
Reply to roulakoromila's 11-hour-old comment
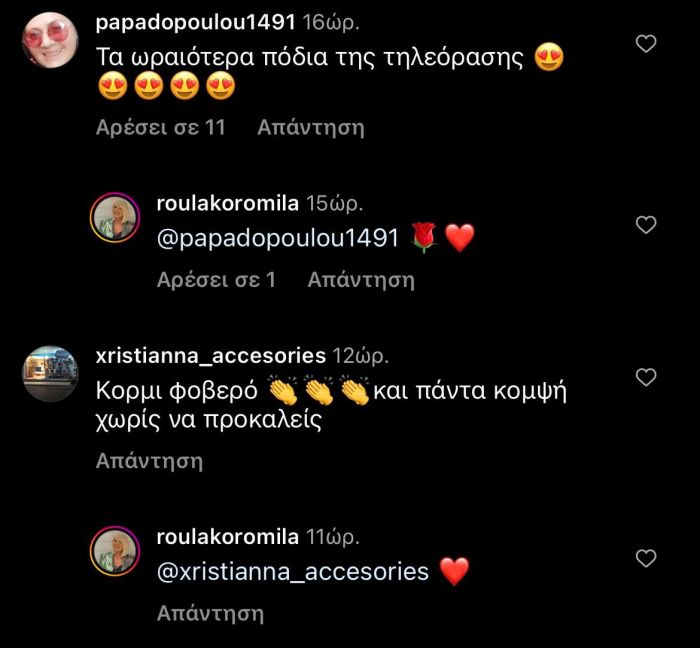pos(210,613)
